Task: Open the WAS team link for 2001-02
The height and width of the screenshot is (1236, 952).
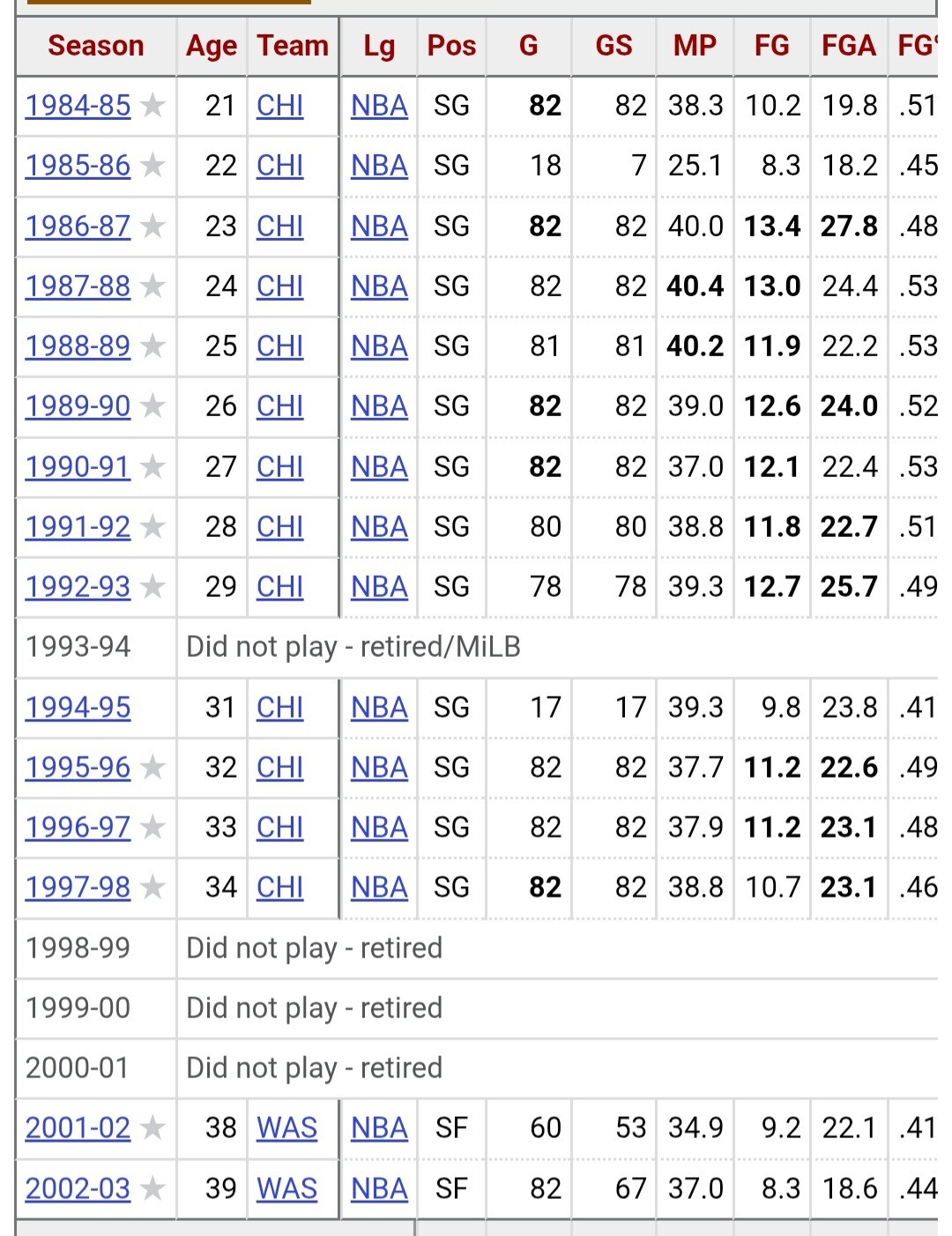Action: point(286,1128)
